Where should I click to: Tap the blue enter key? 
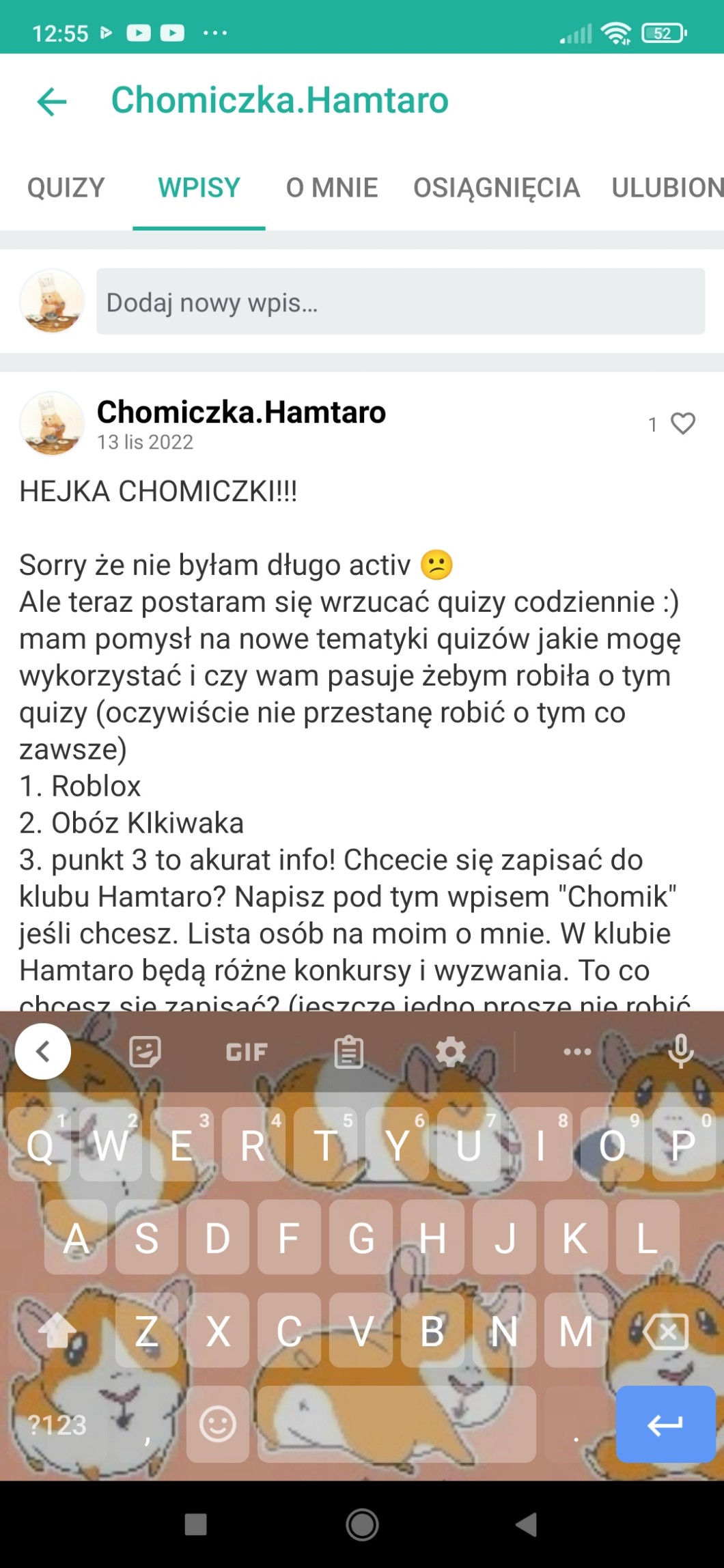[x=665, y=1425]
